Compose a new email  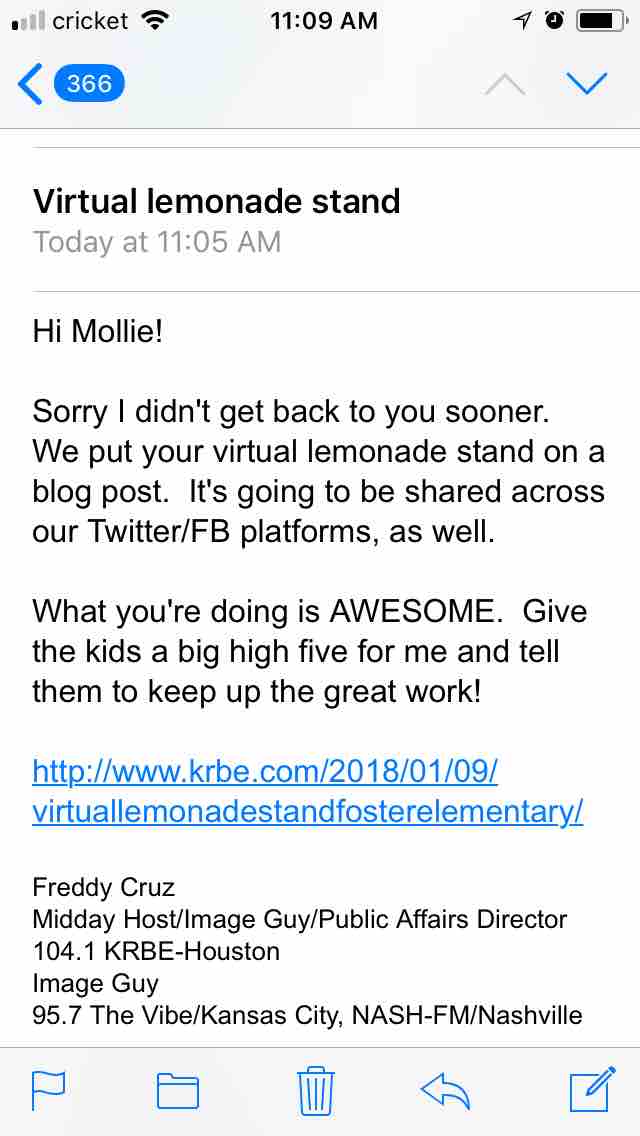(593, 1089)
